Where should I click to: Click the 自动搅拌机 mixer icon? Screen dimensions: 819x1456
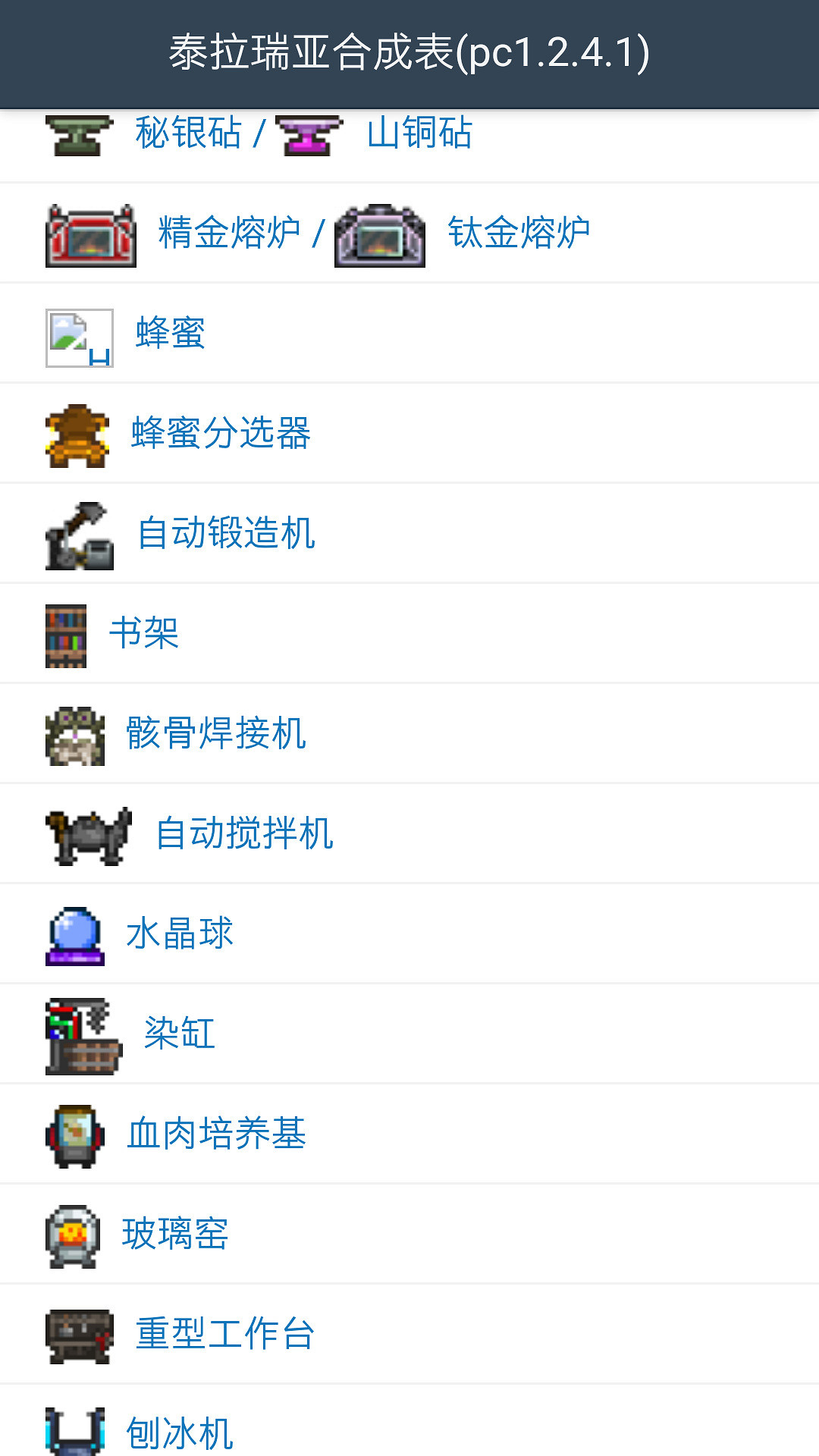pos(87,833)
